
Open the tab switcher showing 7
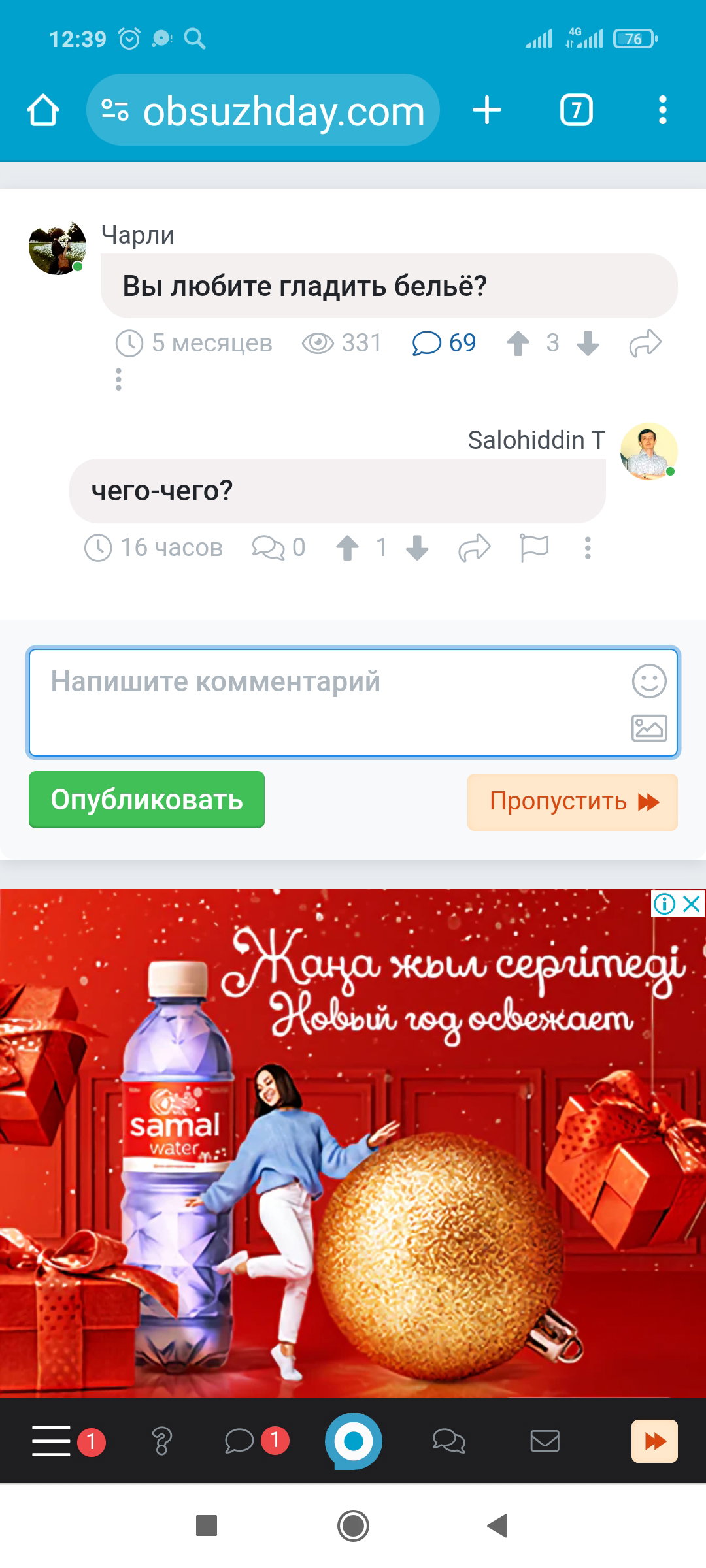(577, 110)
